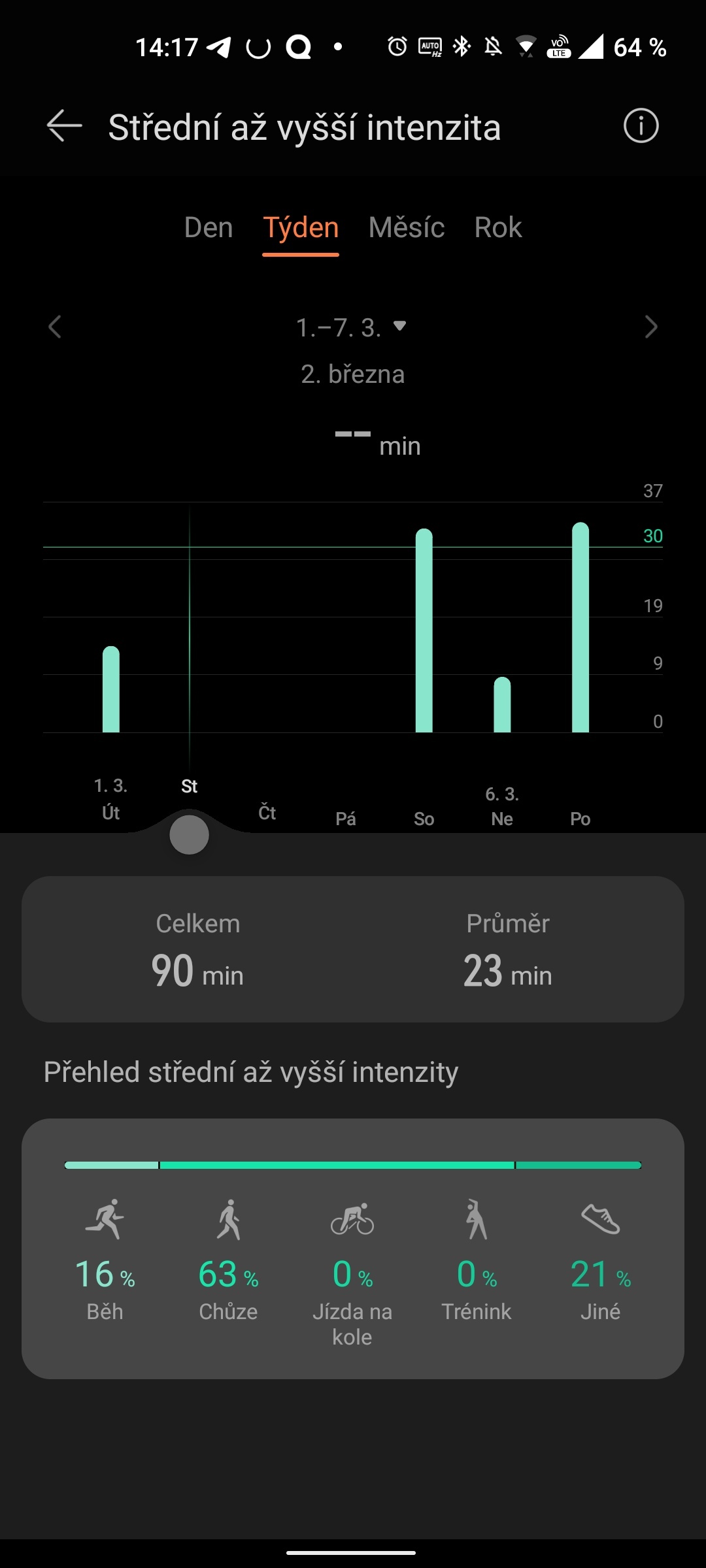Select the Týden tab
This screenshot has height=1568, width=706.
click(x=300, y=227)
